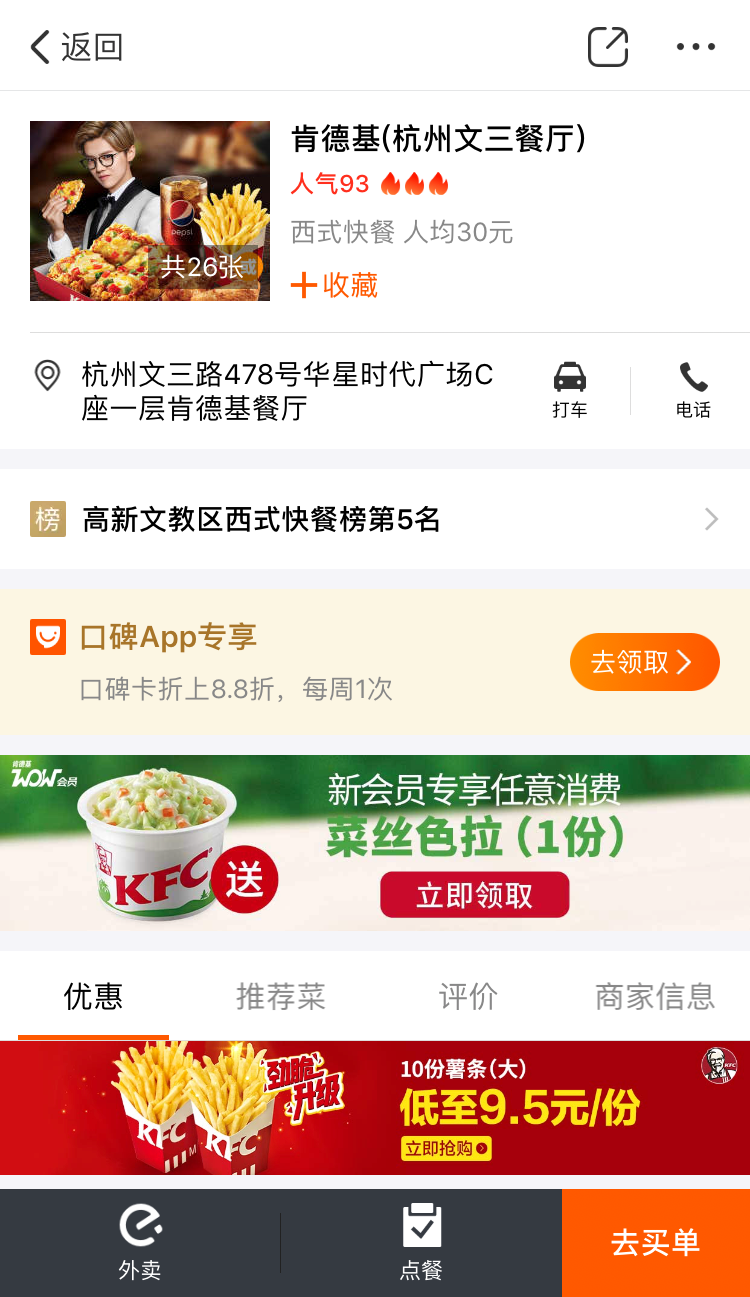Add restaurant to favorites with 收藏

[335, 285]
